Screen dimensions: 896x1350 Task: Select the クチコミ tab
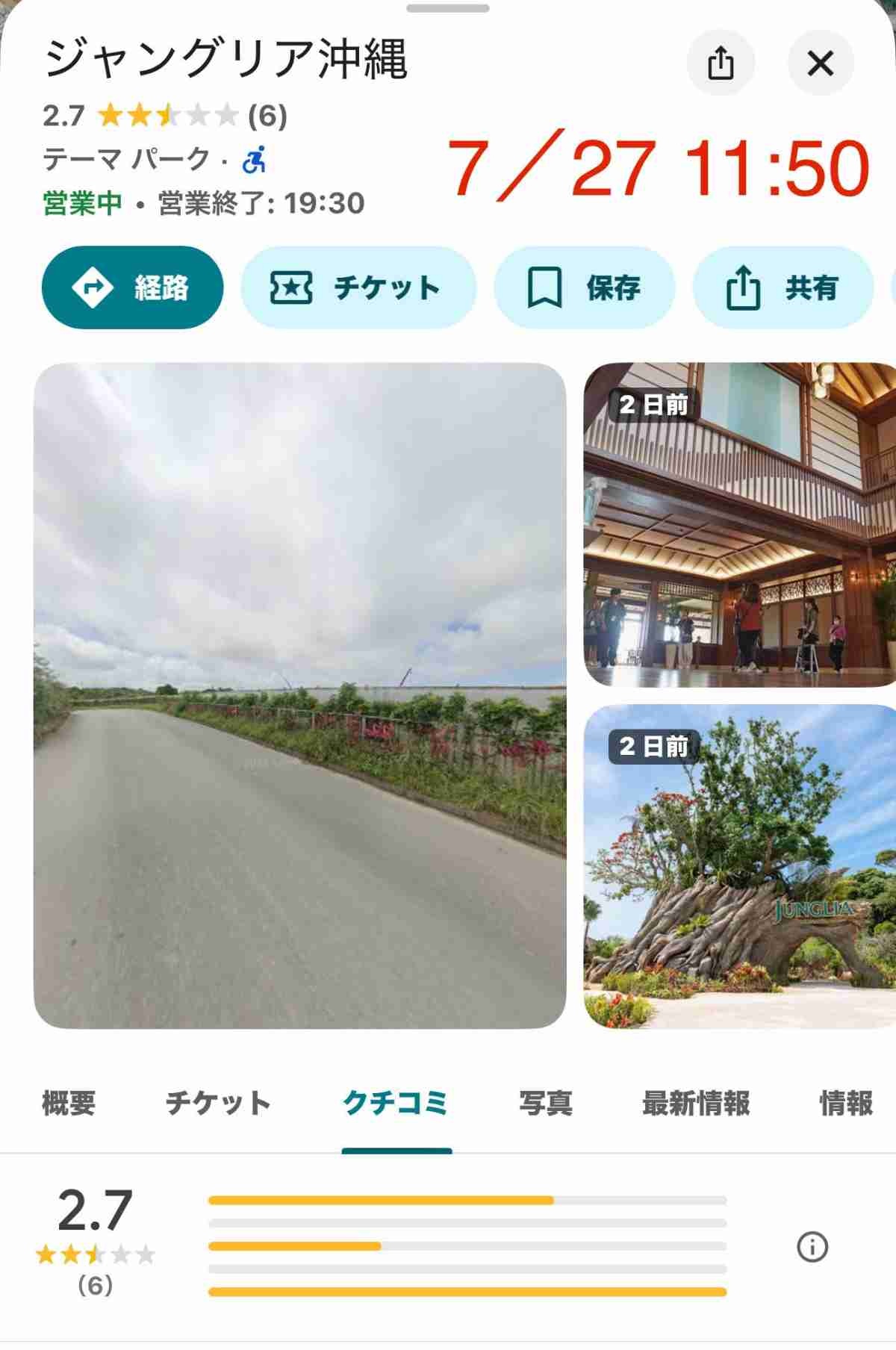pyautogui.click(x=396, y=1103)
